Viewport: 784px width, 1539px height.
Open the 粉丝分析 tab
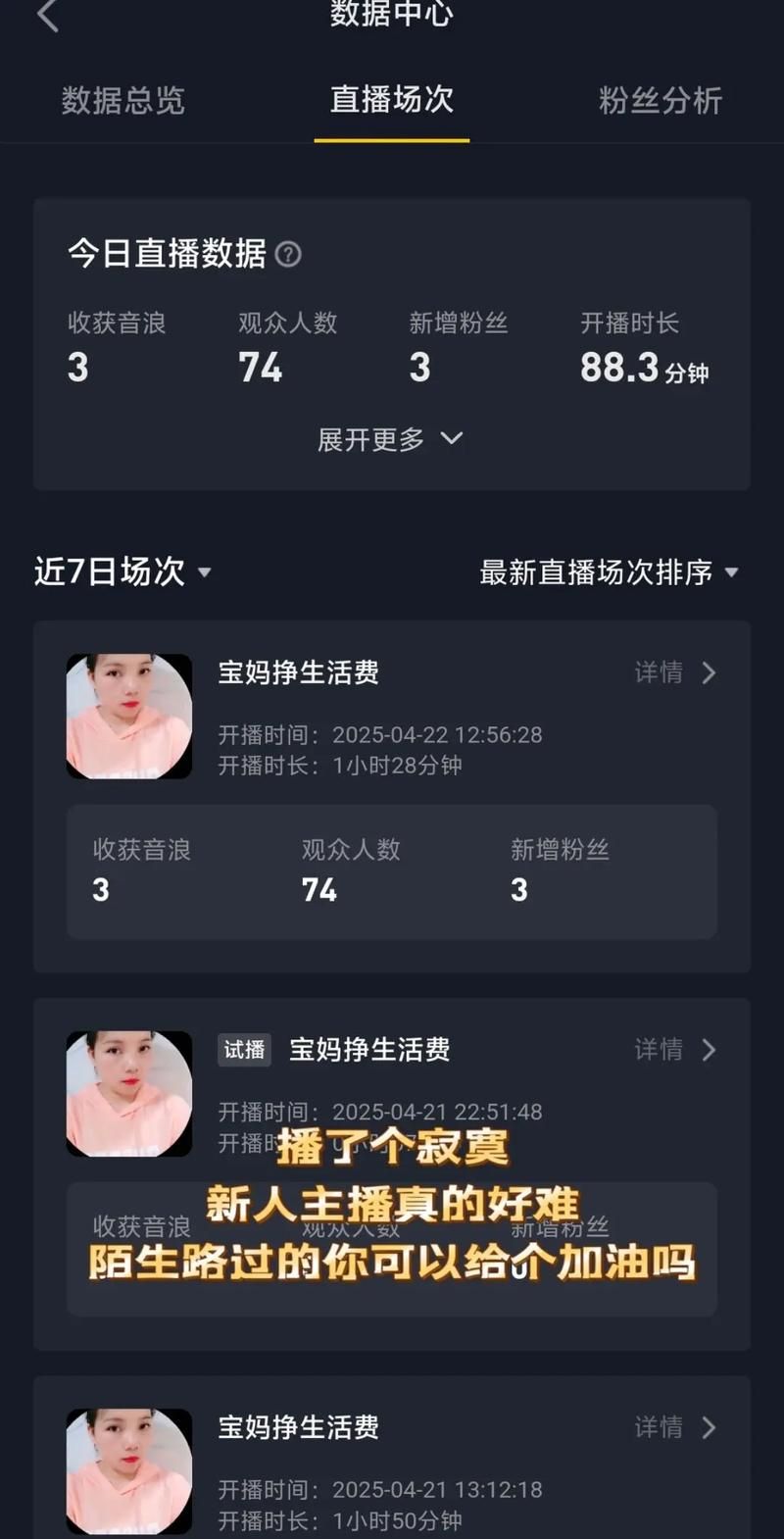[660, 100]
